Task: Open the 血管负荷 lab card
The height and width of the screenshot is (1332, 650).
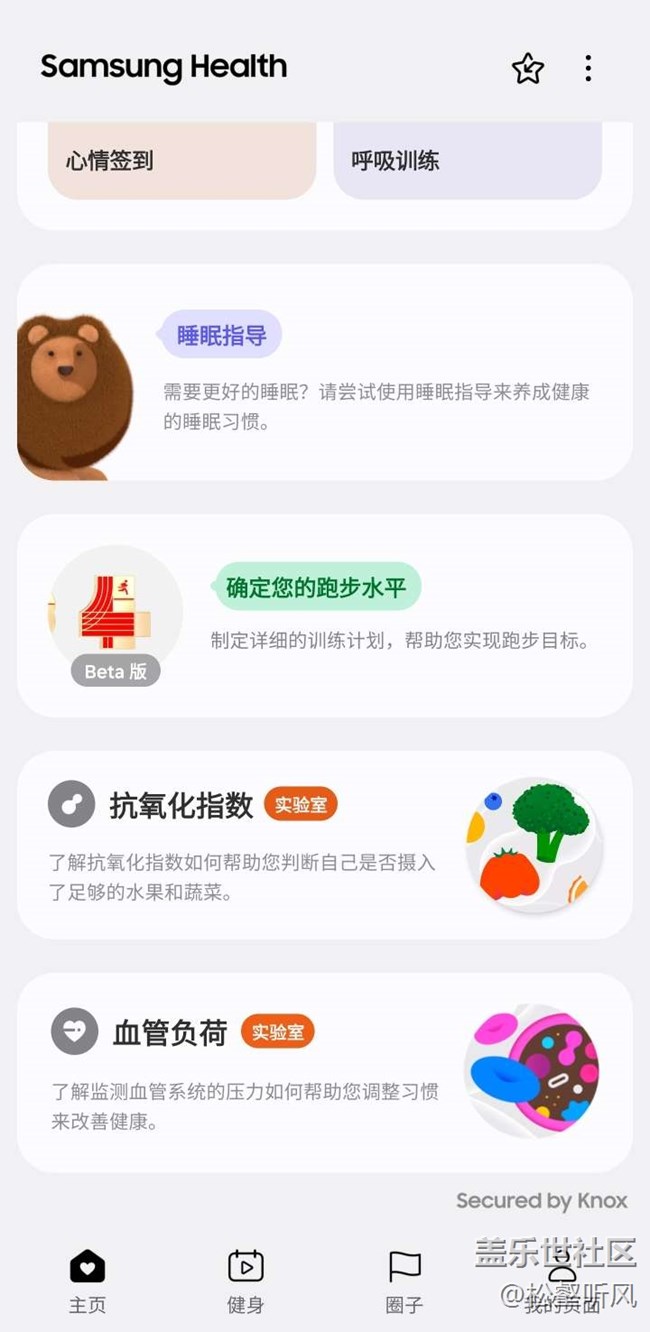Action: (325, 1072)
